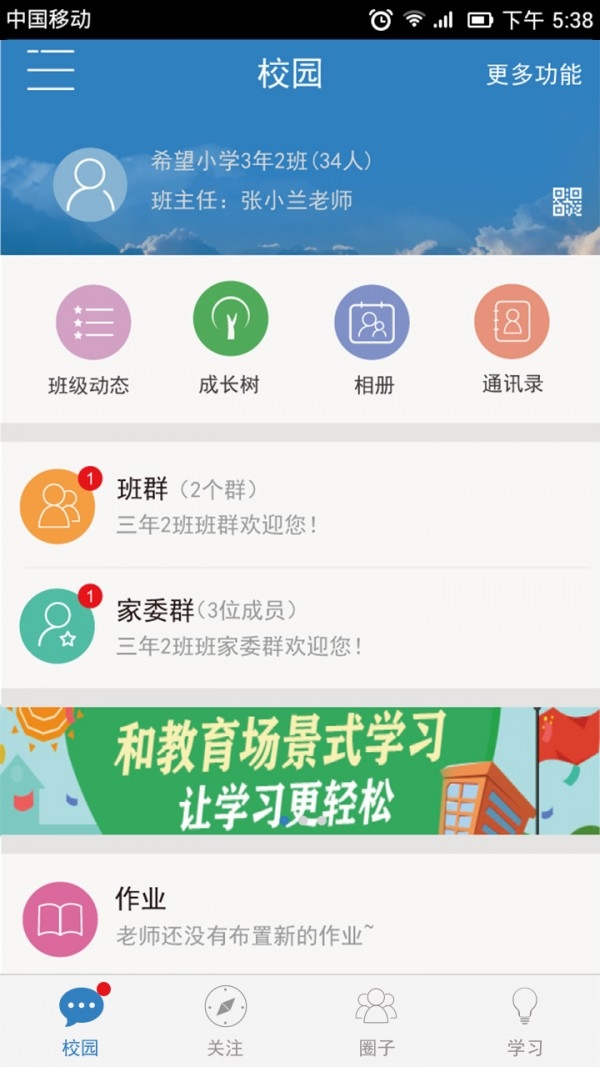Tap the class profile avatar

tap(90, 185)
